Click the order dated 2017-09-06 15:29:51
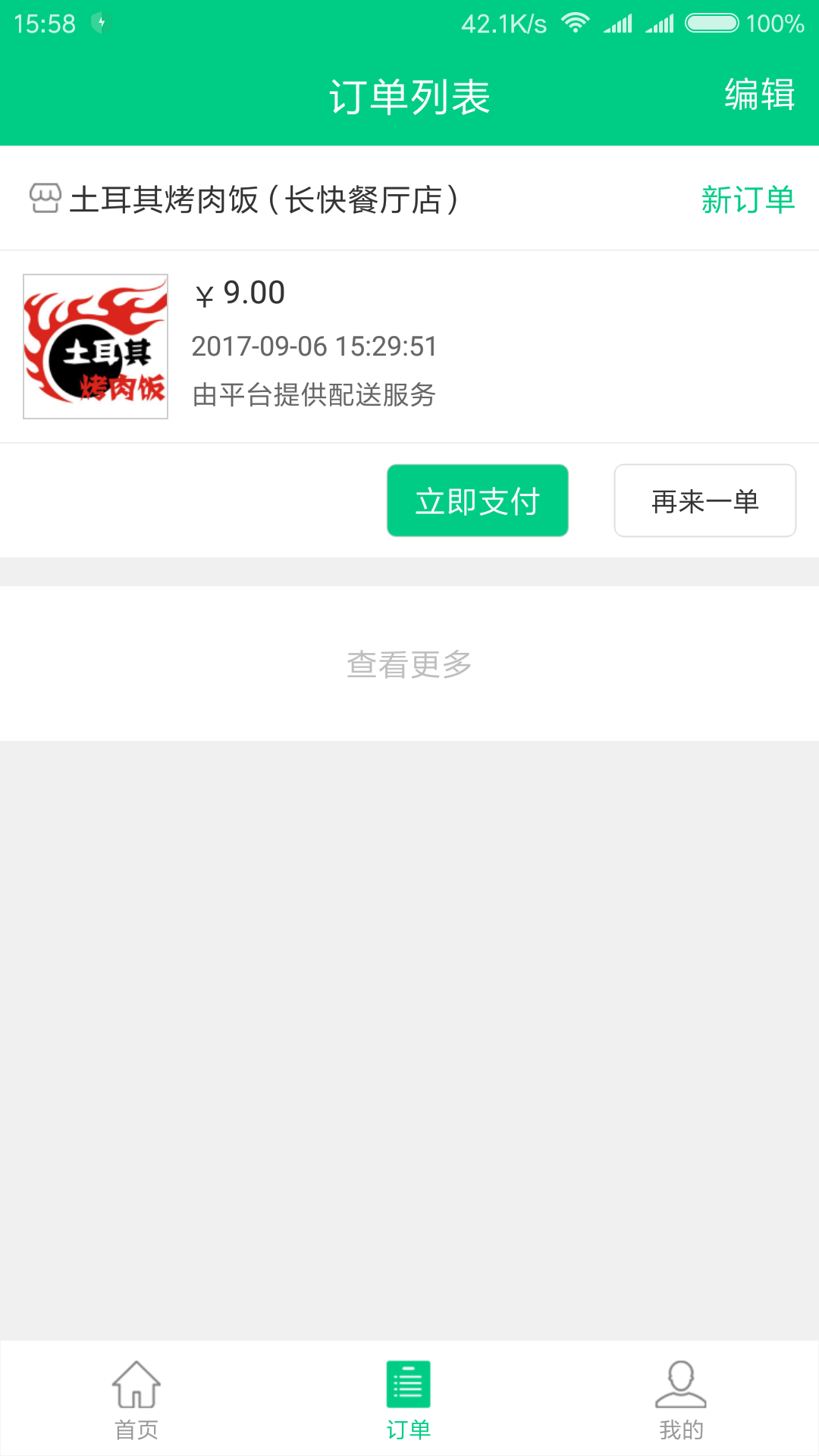Viewport: 819px width, 1456px height. [315, 347]
